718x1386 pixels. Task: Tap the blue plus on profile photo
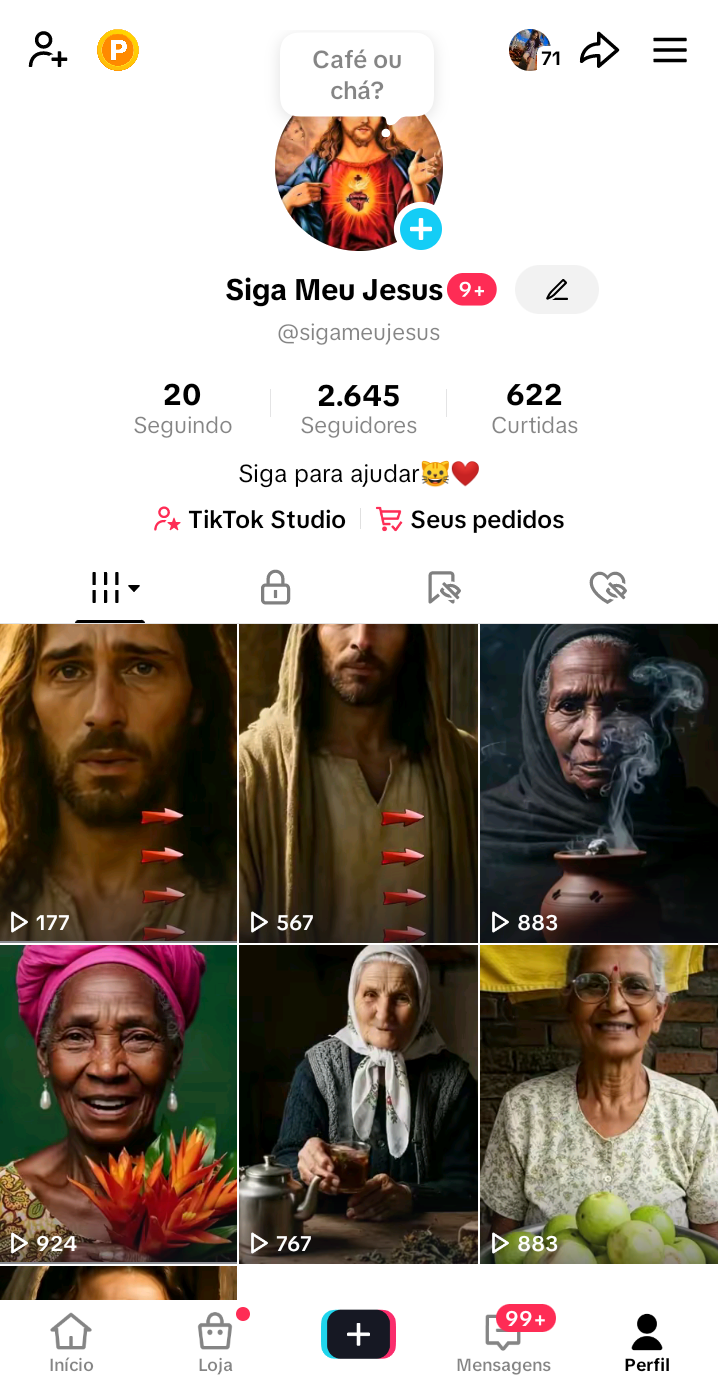click(x=421, y=229)
